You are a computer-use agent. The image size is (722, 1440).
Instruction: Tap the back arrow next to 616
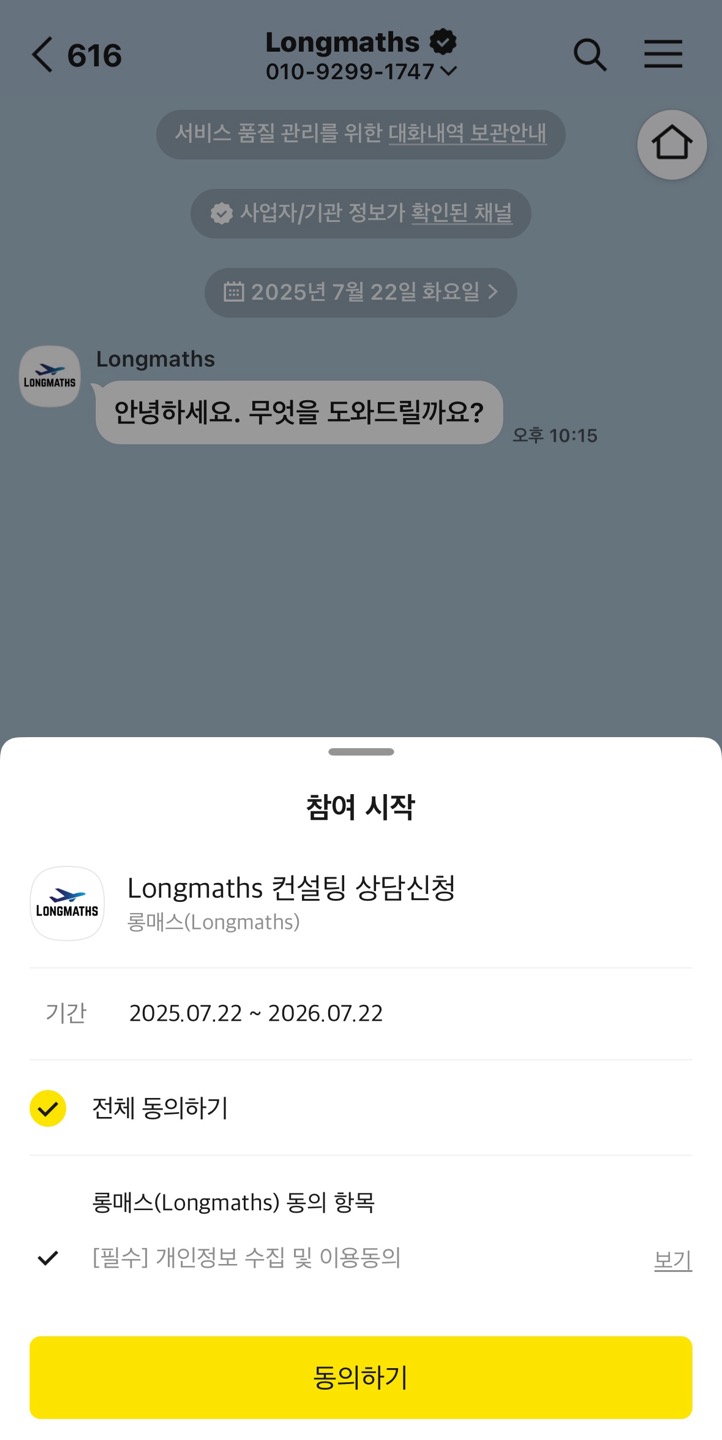pyautogui.click(x=42, y=55)
